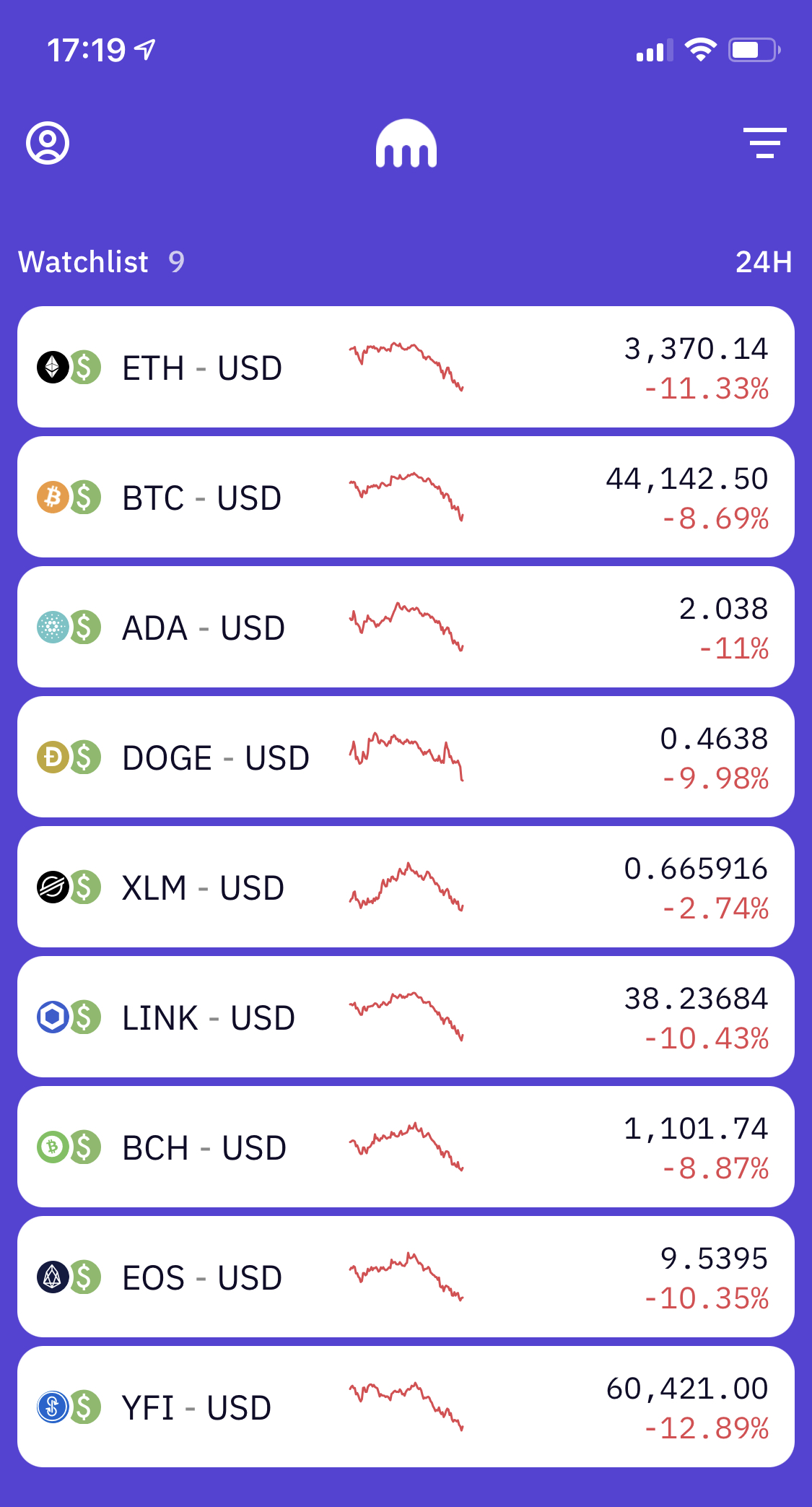Tap the BCH - USD watchlist row
Screen dimensions: 812x1507
(406, 1147)
